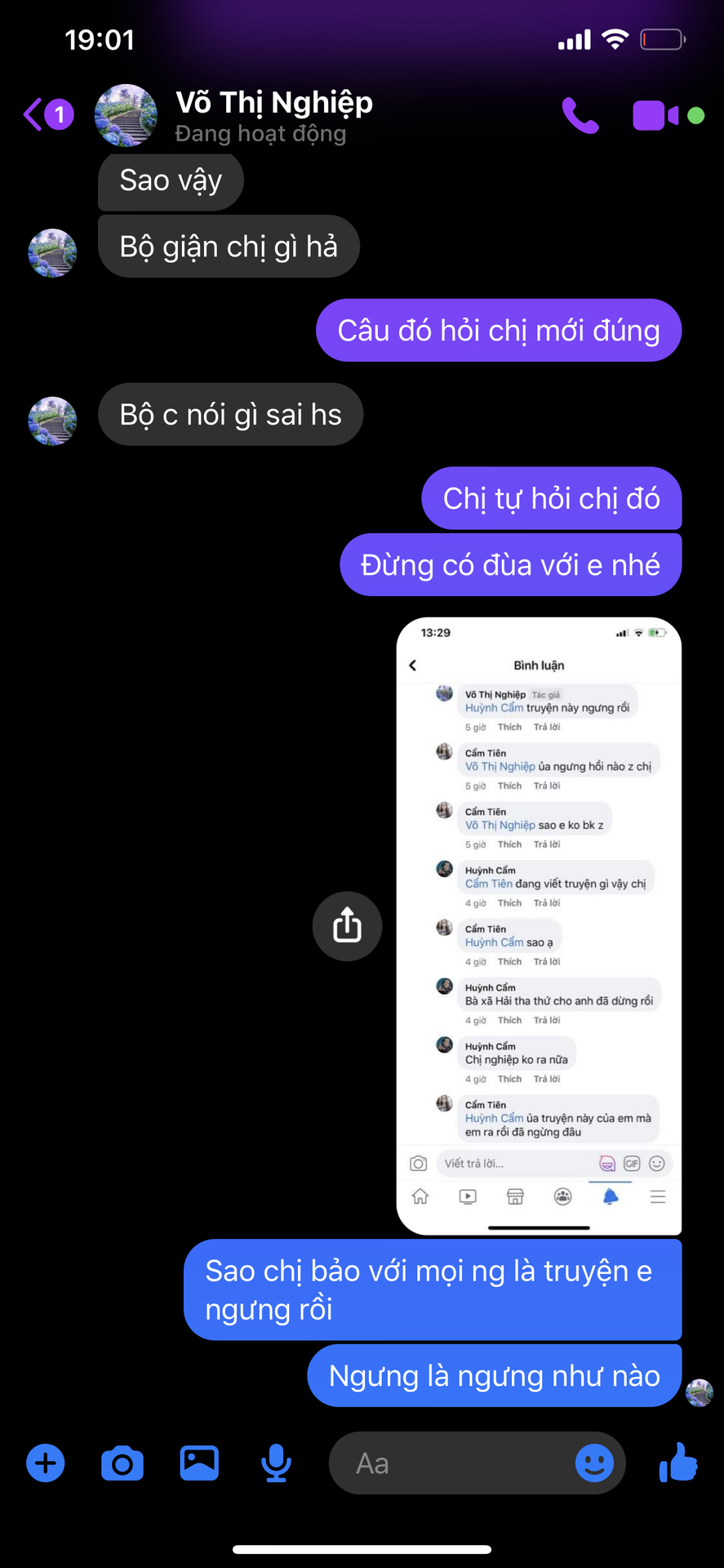Record a voice message
The height and width of the screenshot is (1568, 724).
coord(276,1463)
